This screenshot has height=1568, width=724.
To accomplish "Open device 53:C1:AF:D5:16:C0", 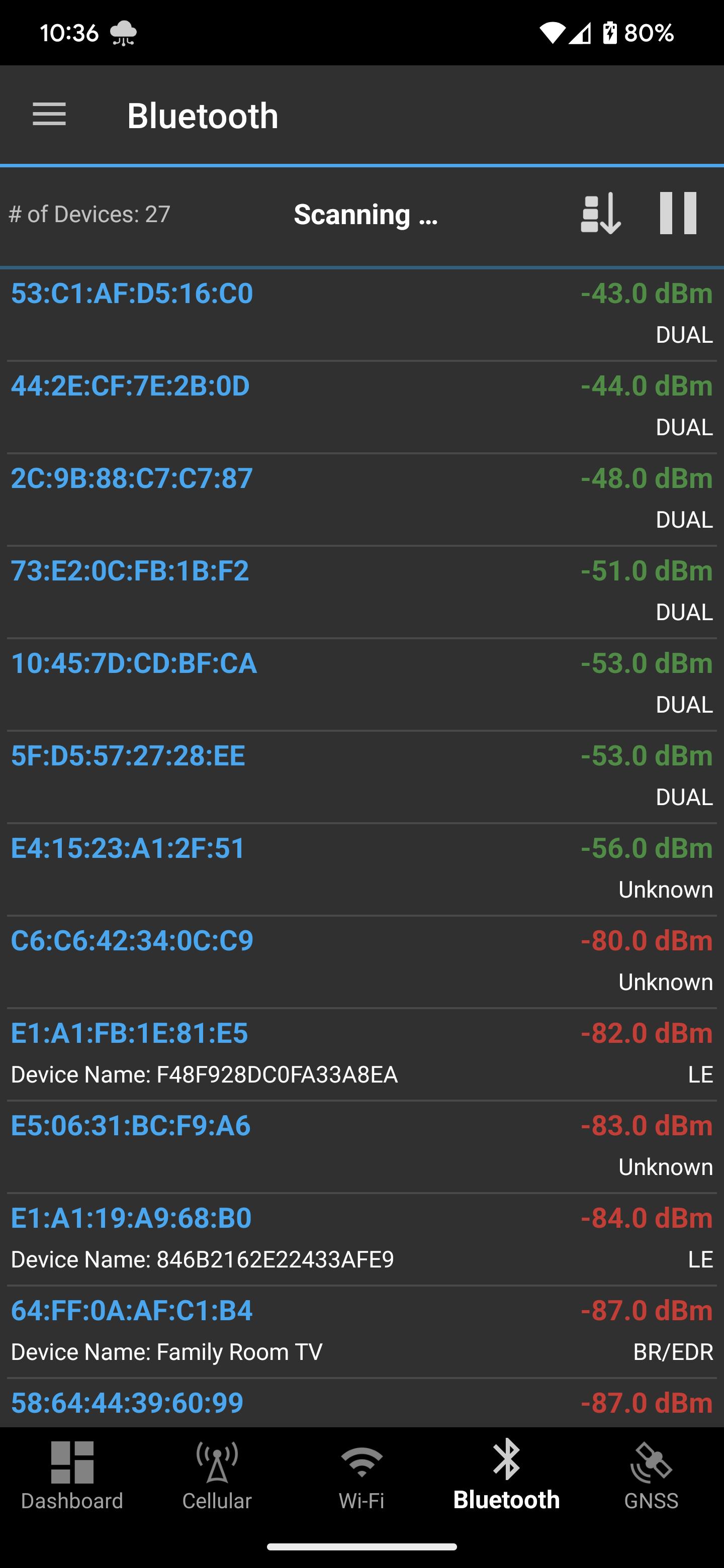I will pos(361,315).
